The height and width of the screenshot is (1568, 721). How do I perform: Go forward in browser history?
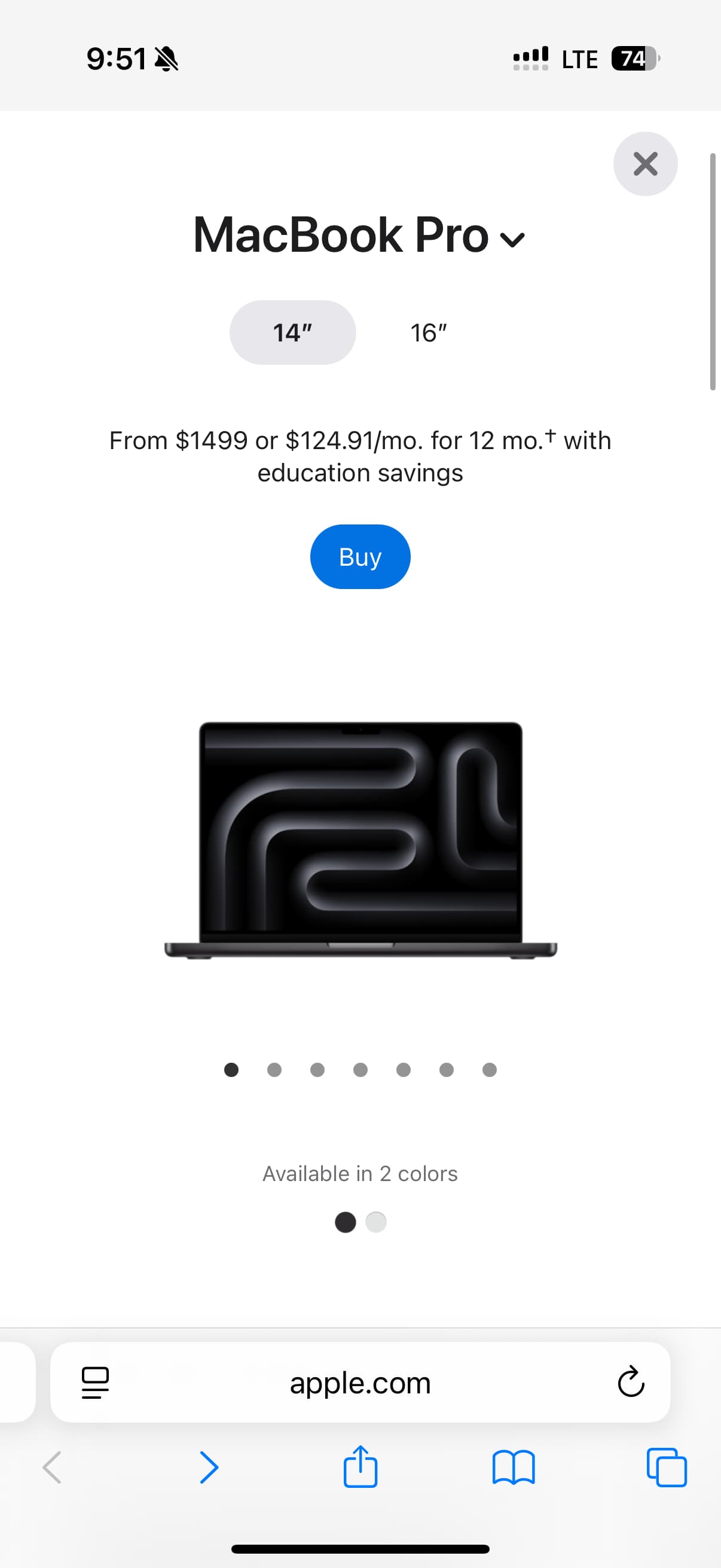(x=209, y=1468)
